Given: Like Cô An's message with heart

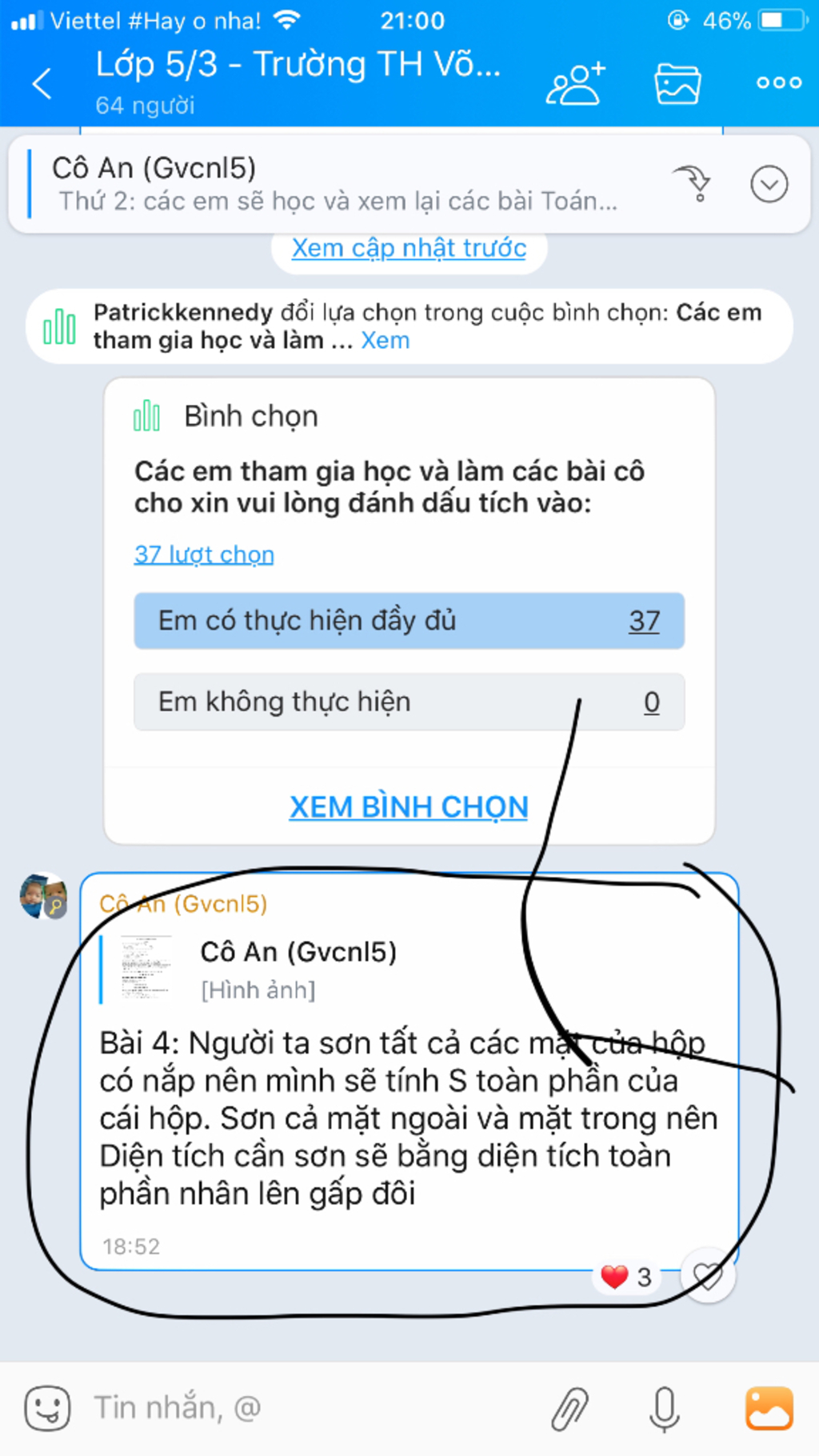Looking at the screenshot, I should tap(707, 1275).
